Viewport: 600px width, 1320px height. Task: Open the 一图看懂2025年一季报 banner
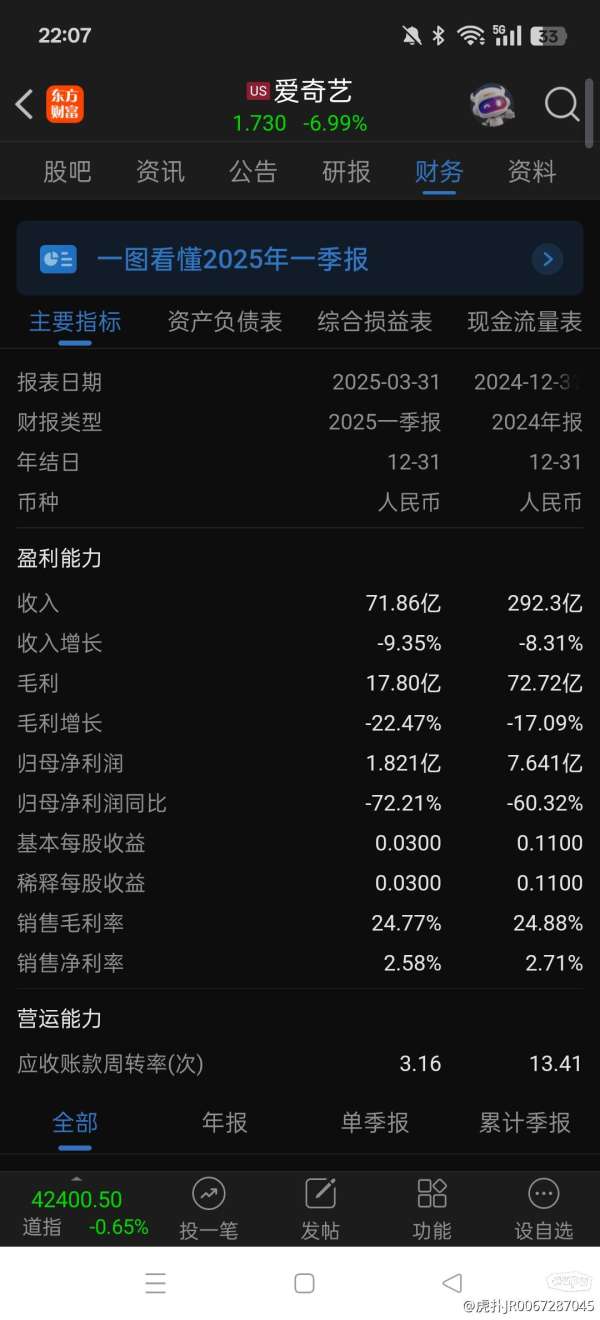pyautogui.click(x=300, y=260)
